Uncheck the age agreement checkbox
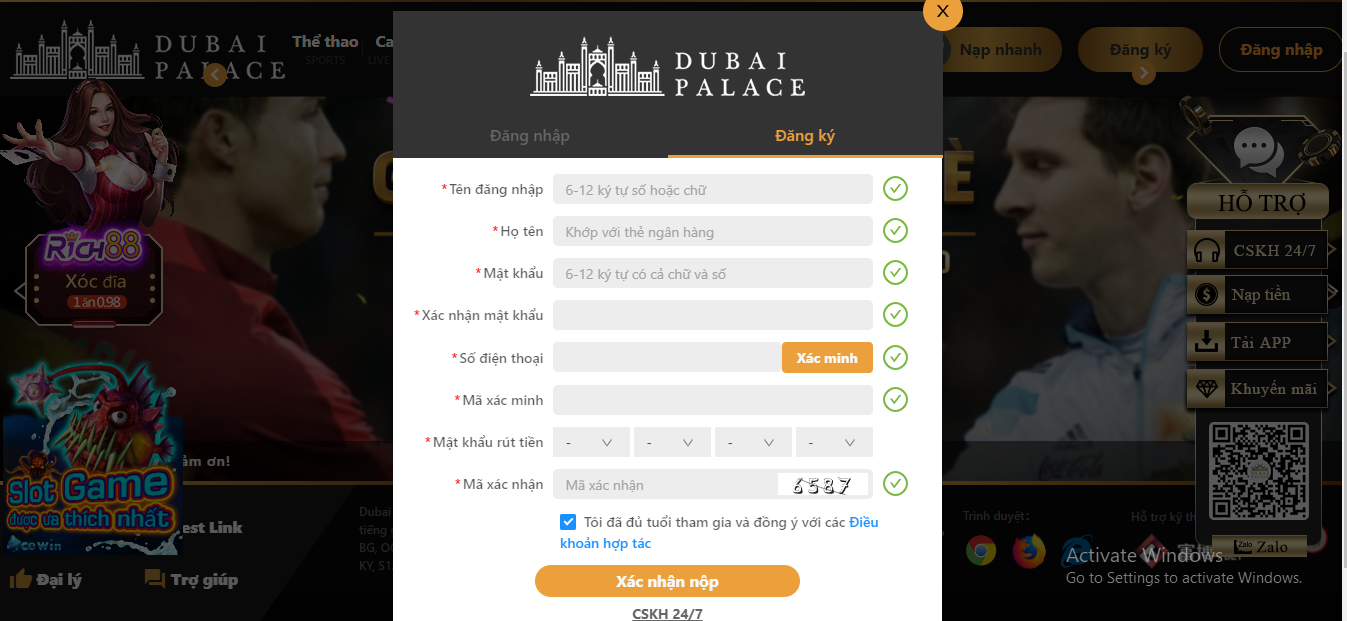 [568, 522]
